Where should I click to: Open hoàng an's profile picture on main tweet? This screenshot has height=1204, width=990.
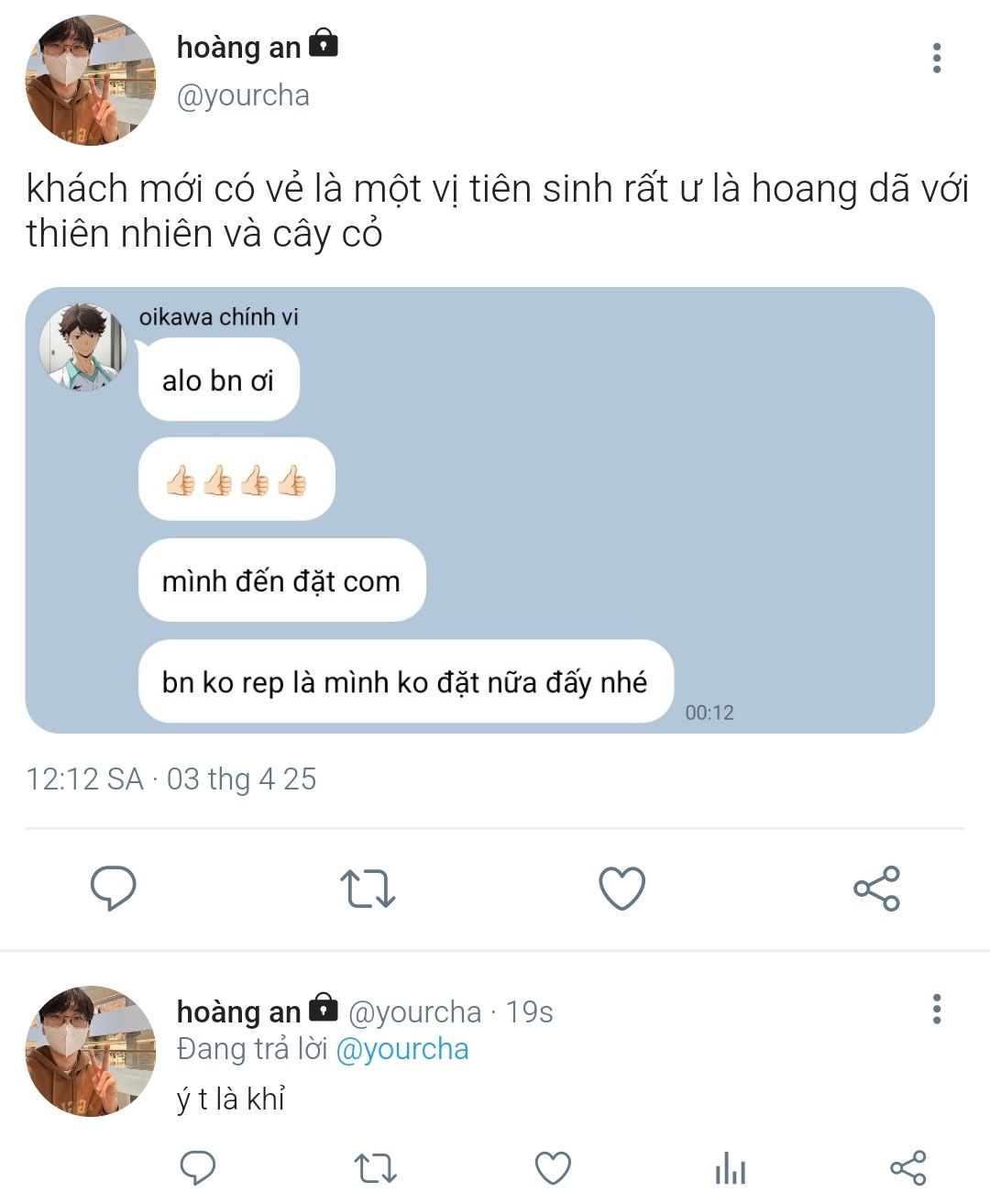tap(90, 80)
